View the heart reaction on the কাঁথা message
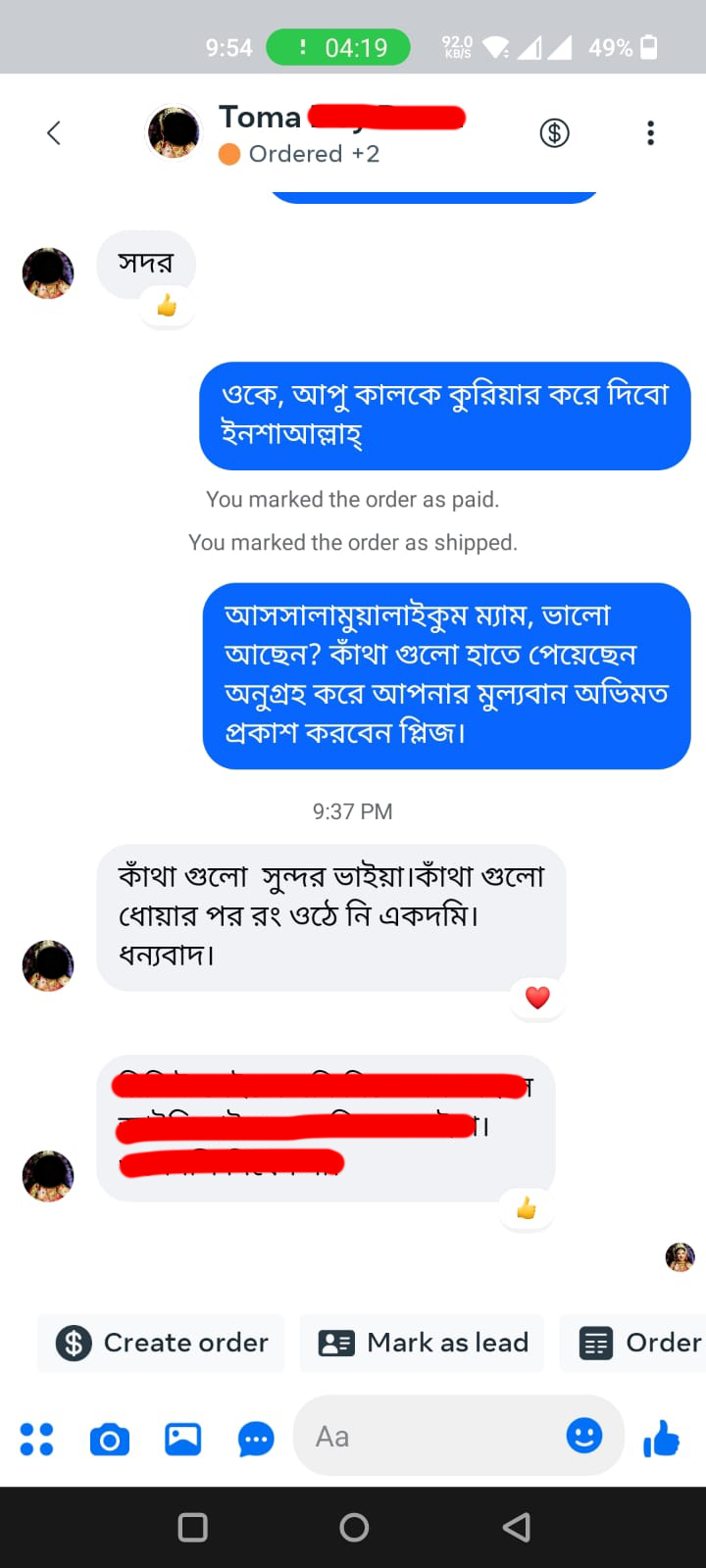Viewport: 706px width, 1568px height. tap(537, 998)
